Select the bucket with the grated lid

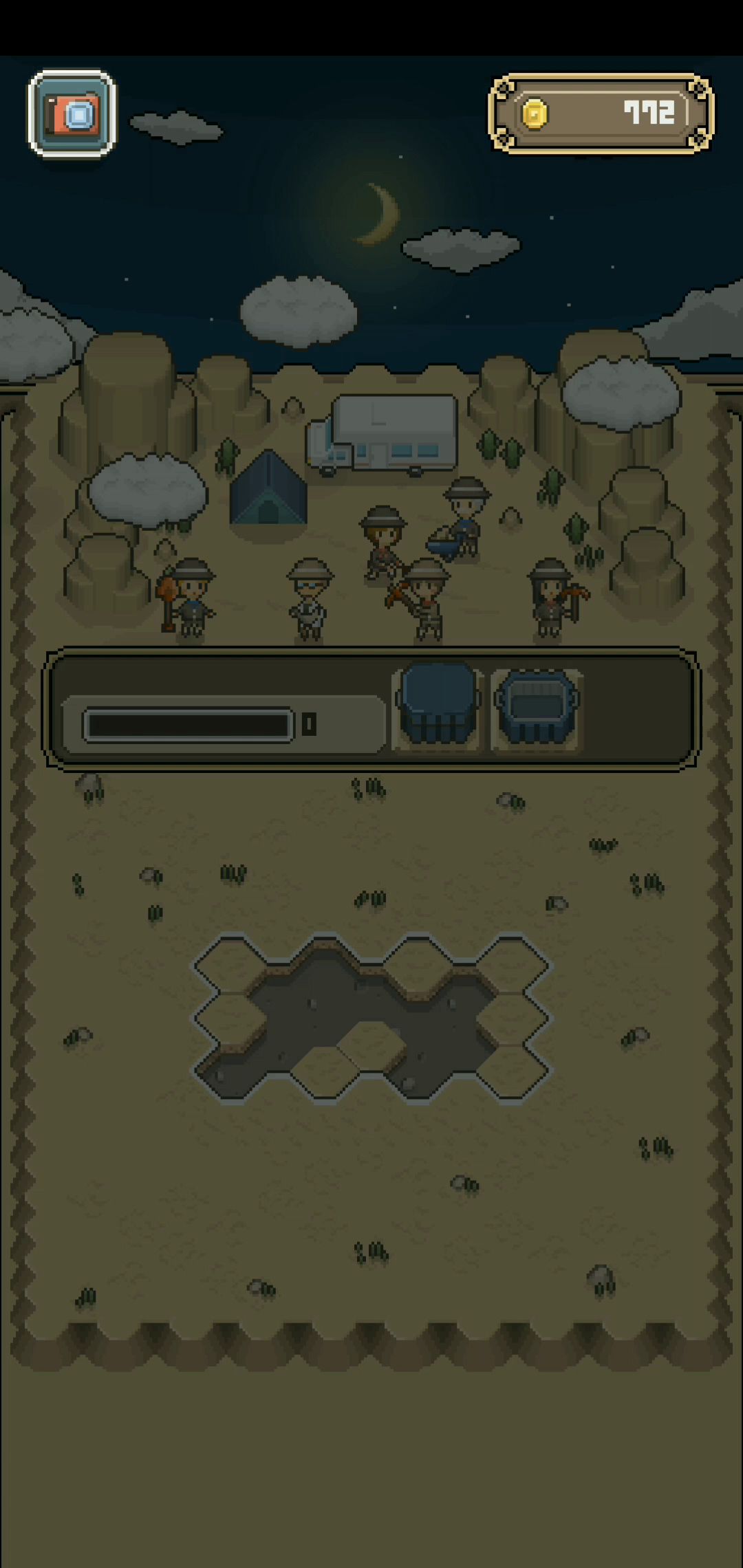[x=537, y=708]
